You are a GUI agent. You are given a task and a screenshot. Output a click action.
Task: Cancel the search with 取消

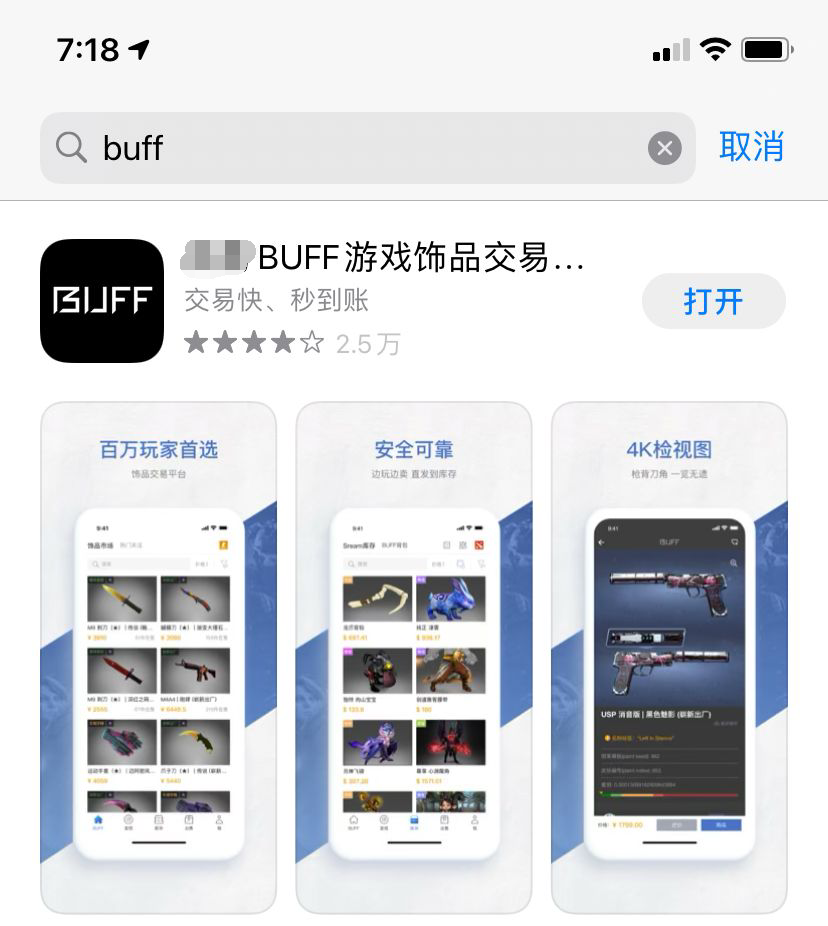[751, 147]
